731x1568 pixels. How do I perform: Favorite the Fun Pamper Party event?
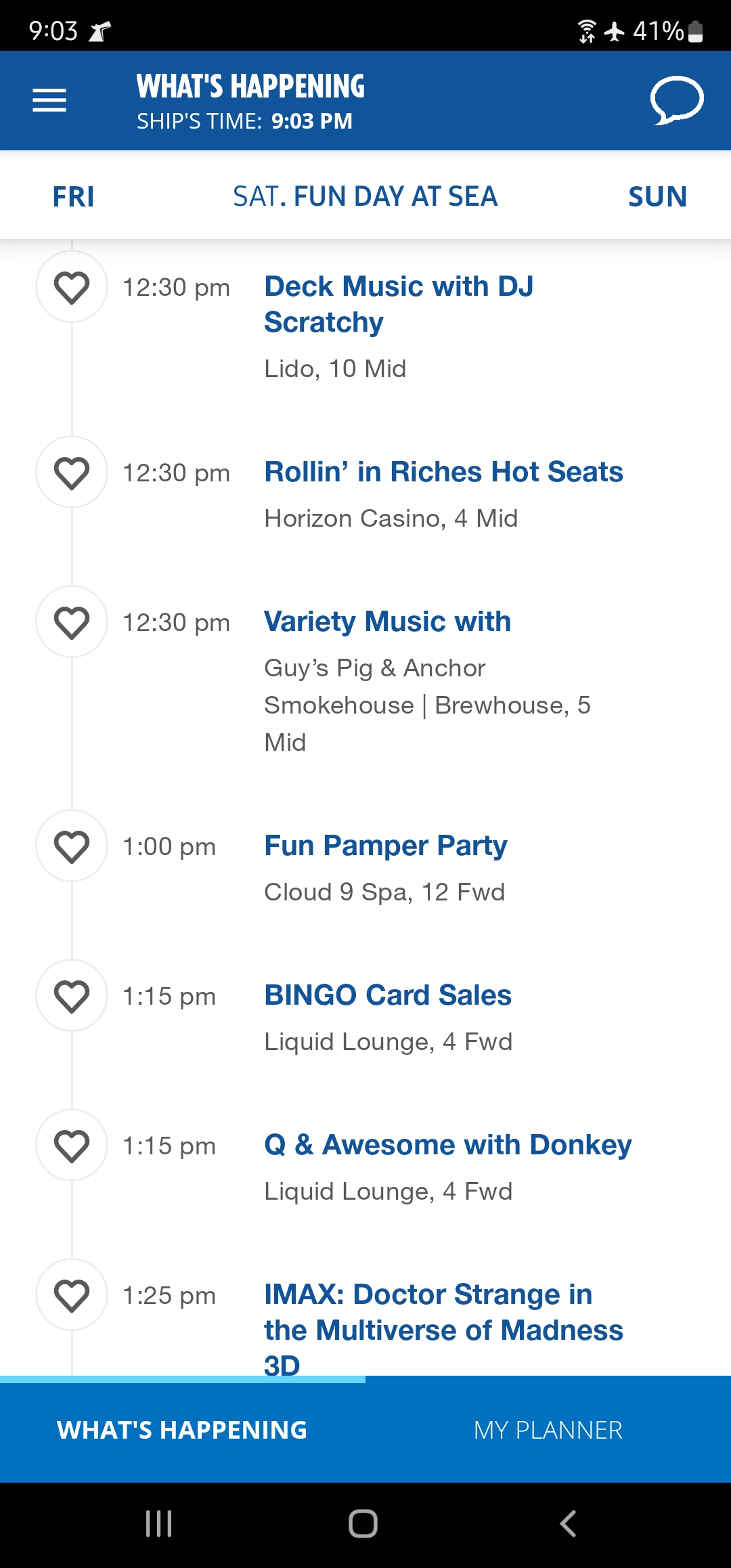pyautogui.click(x=72, y=846)
